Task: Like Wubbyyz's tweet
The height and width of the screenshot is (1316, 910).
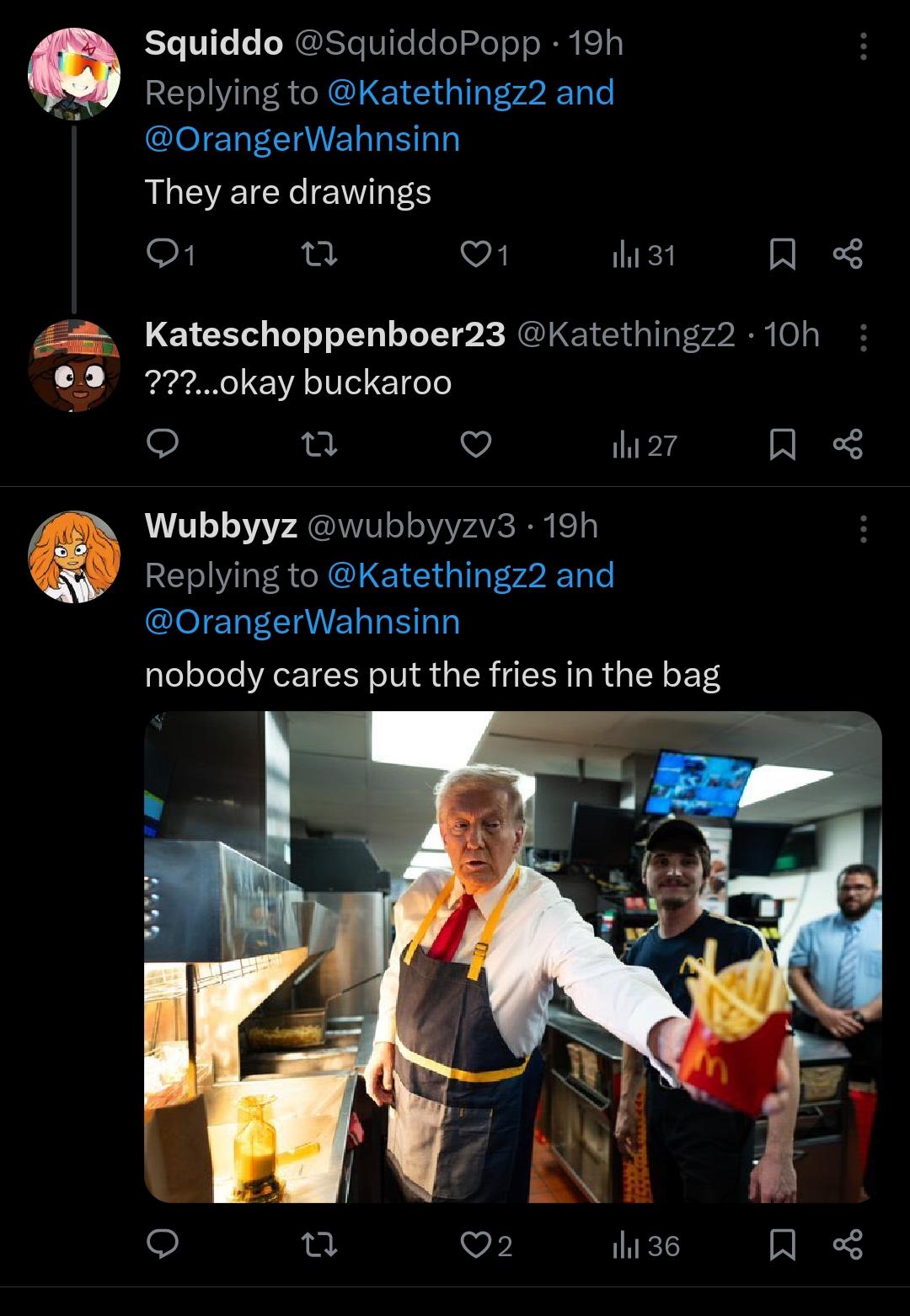Action: click(x=476, y=1244)
